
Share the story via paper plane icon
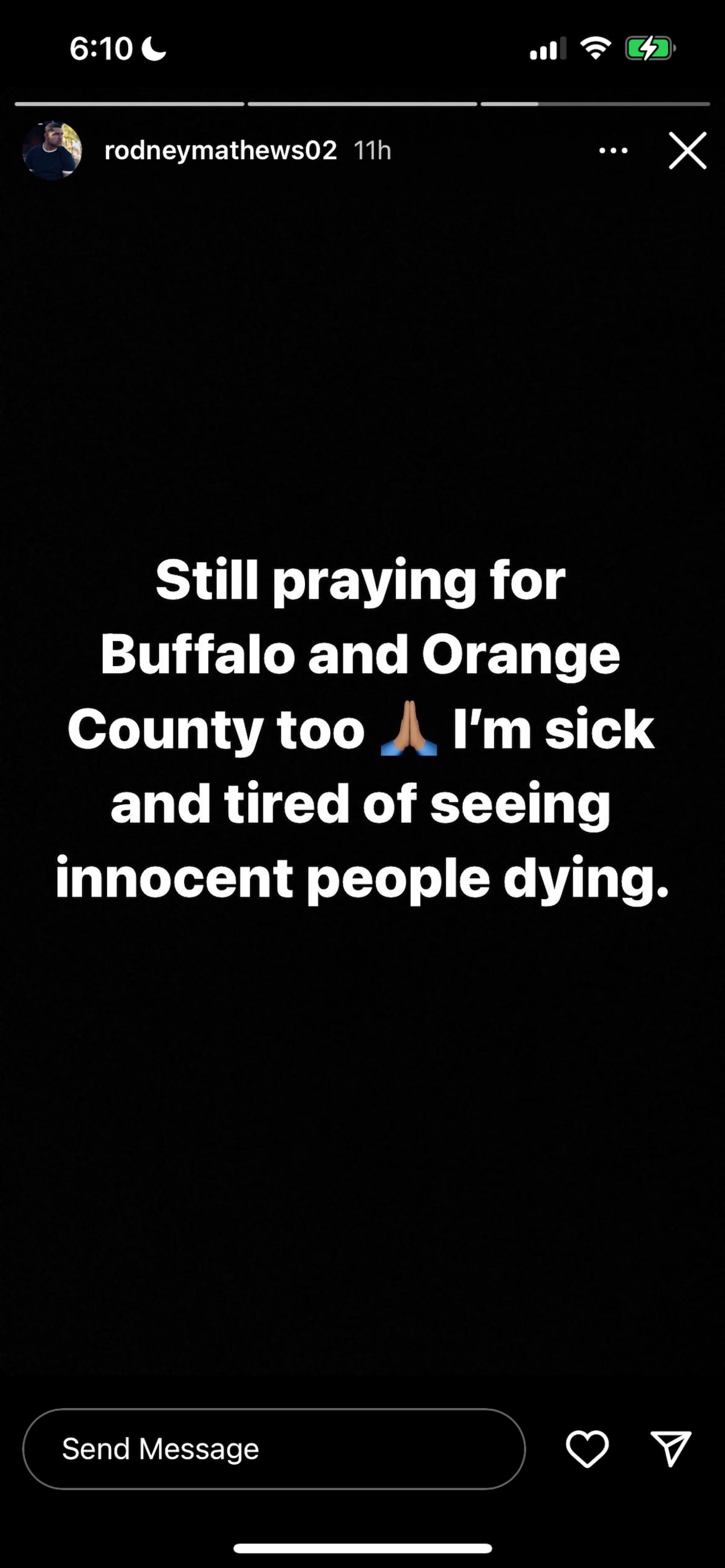[x=671, y=1448]
